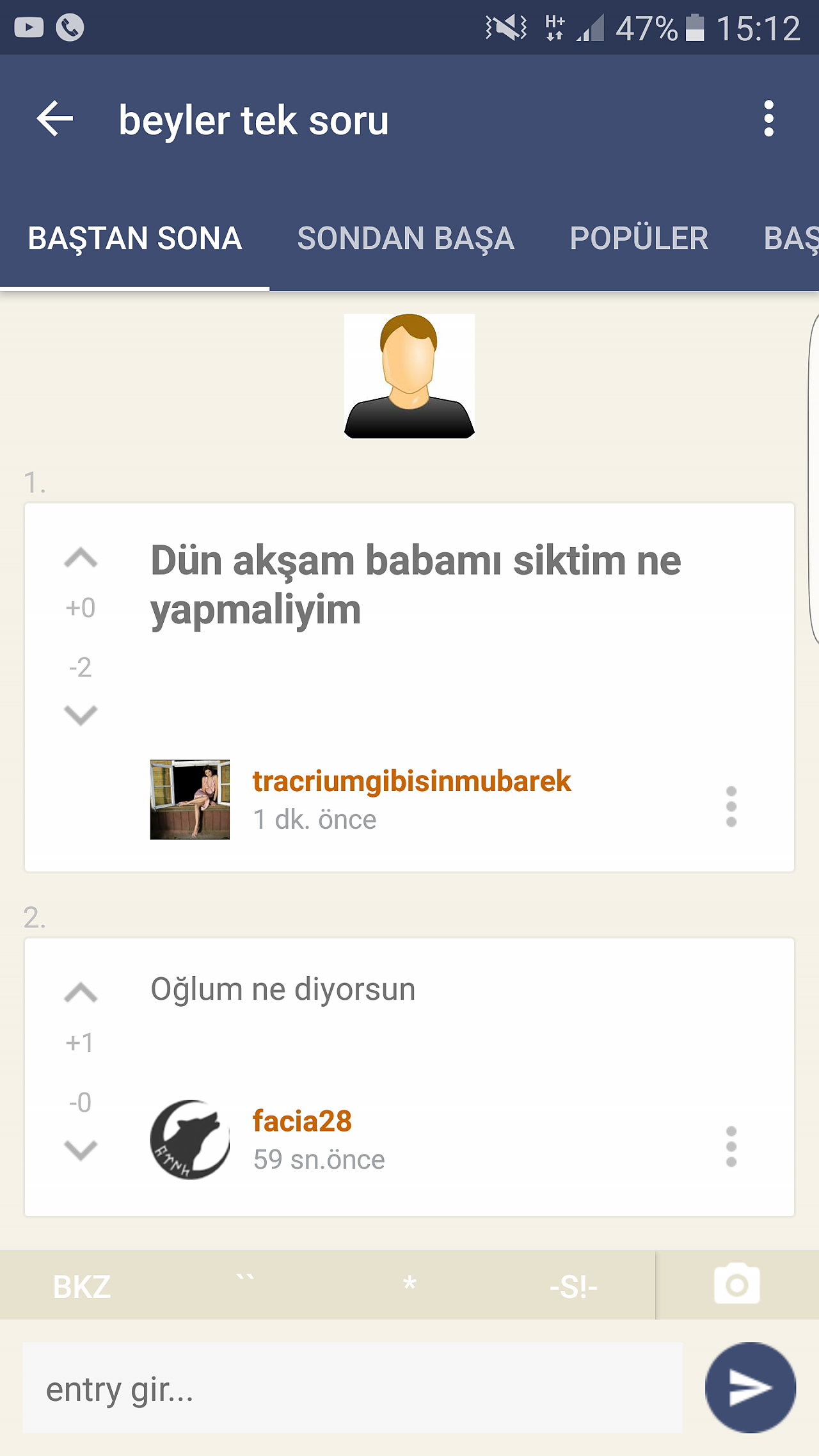Downvote facia28's entry
The width and height of the screenshot is (819, 1456).
click(81, 1150)
